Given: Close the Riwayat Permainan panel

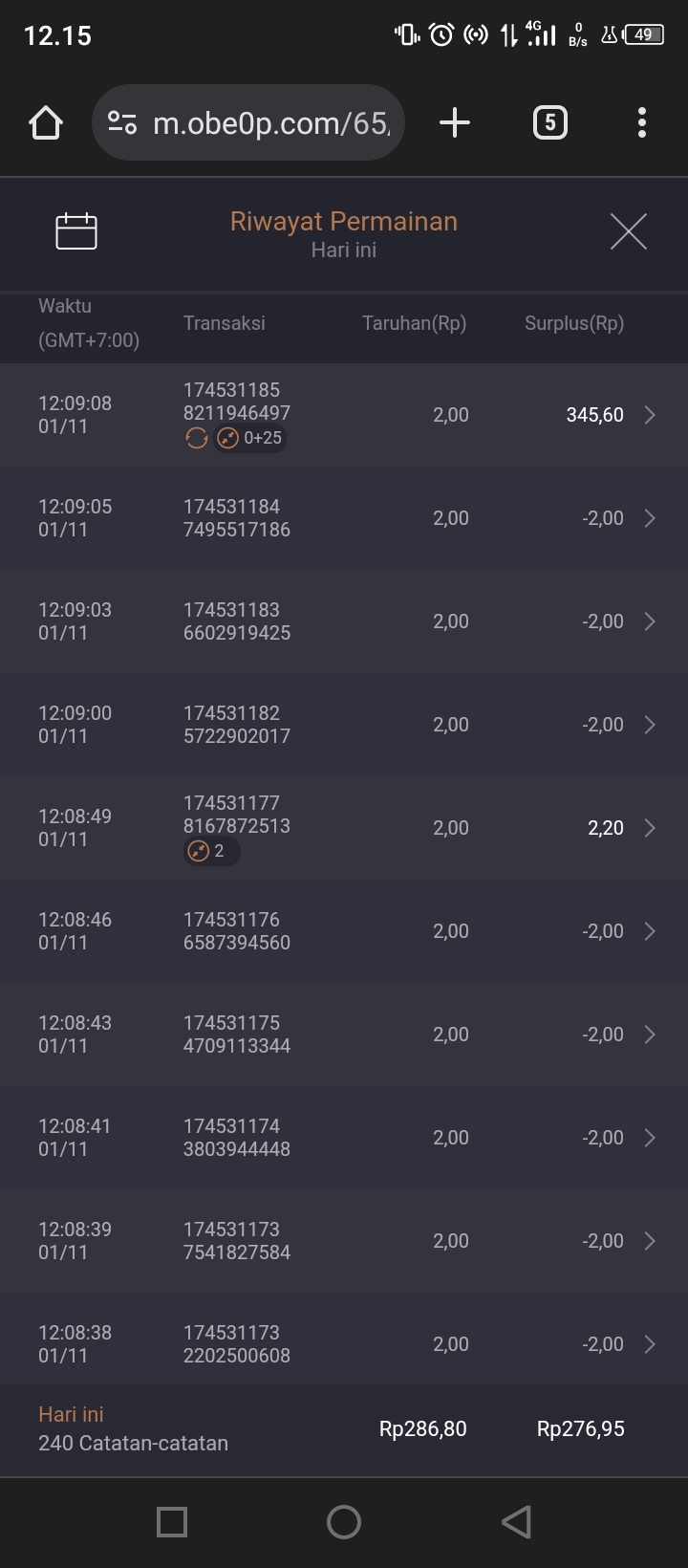Looking at the screenshot, I should coord(628,231).
